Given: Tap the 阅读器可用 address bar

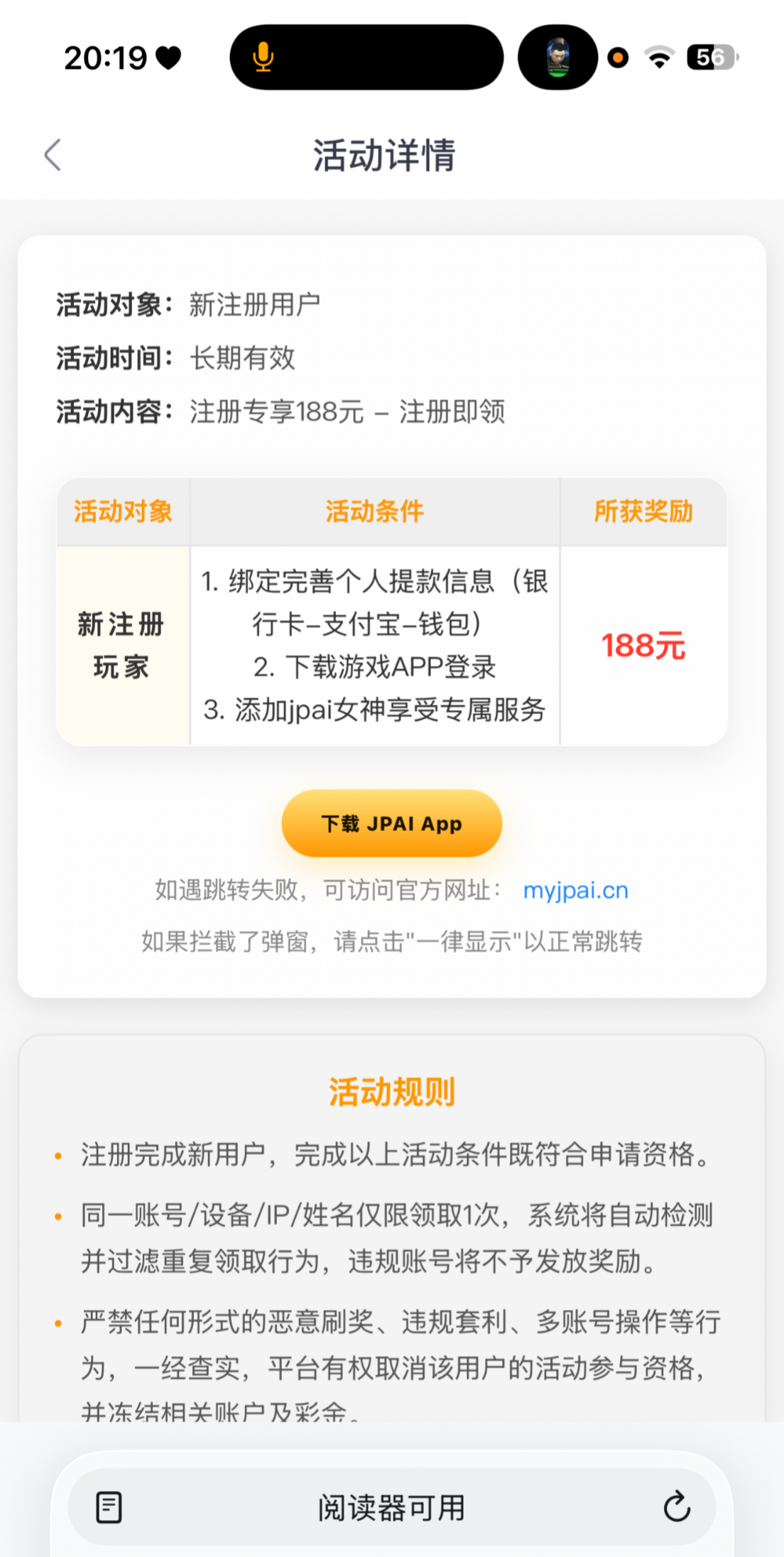Looking at the screenshot, I should (391, 1507).
